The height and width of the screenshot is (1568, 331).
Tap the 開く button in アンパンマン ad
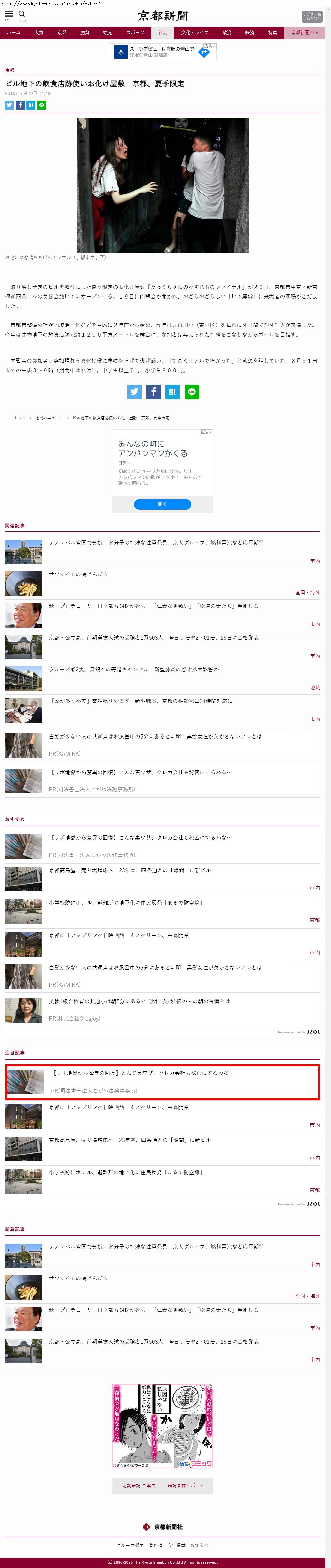162,504
